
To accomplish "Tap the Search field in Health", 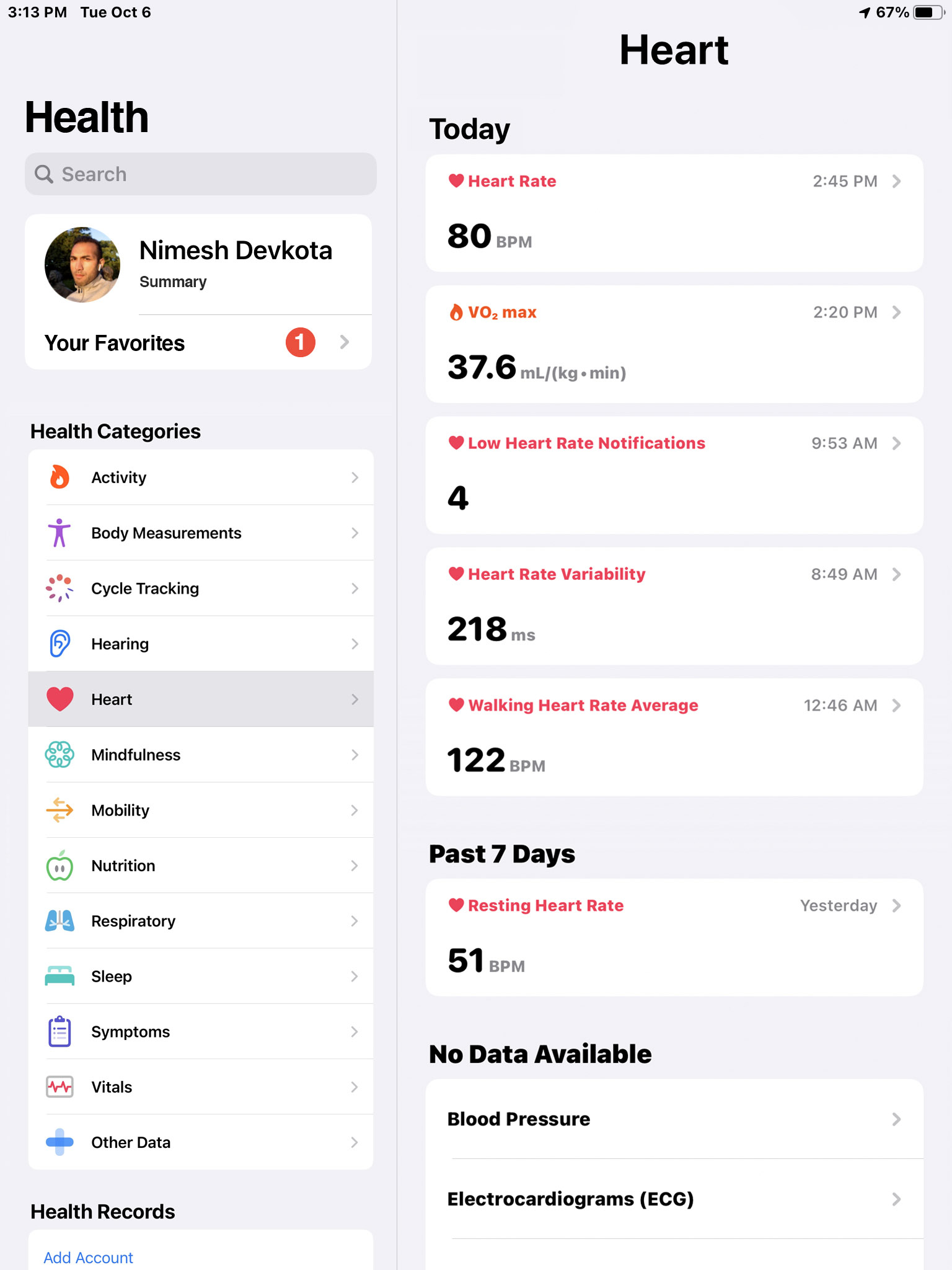I will 200,174.
